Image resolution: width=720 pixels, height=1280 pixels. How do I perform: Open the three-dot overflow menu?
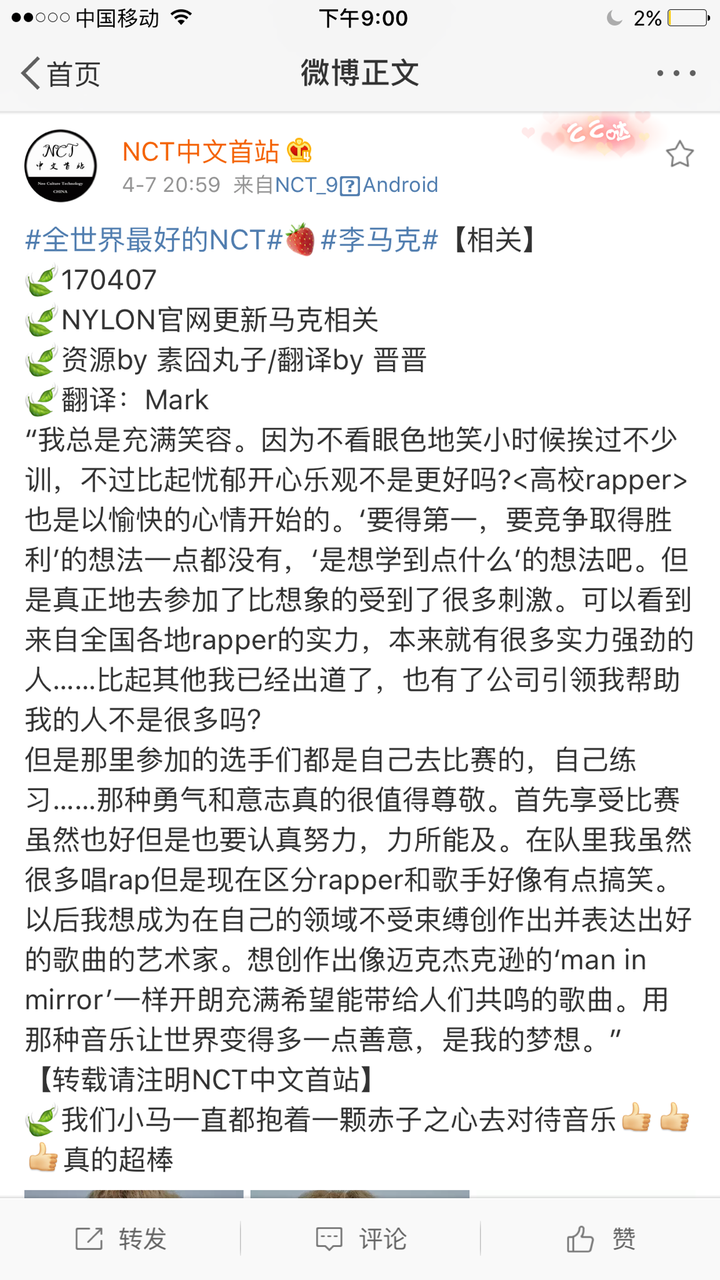pos(676,74)
